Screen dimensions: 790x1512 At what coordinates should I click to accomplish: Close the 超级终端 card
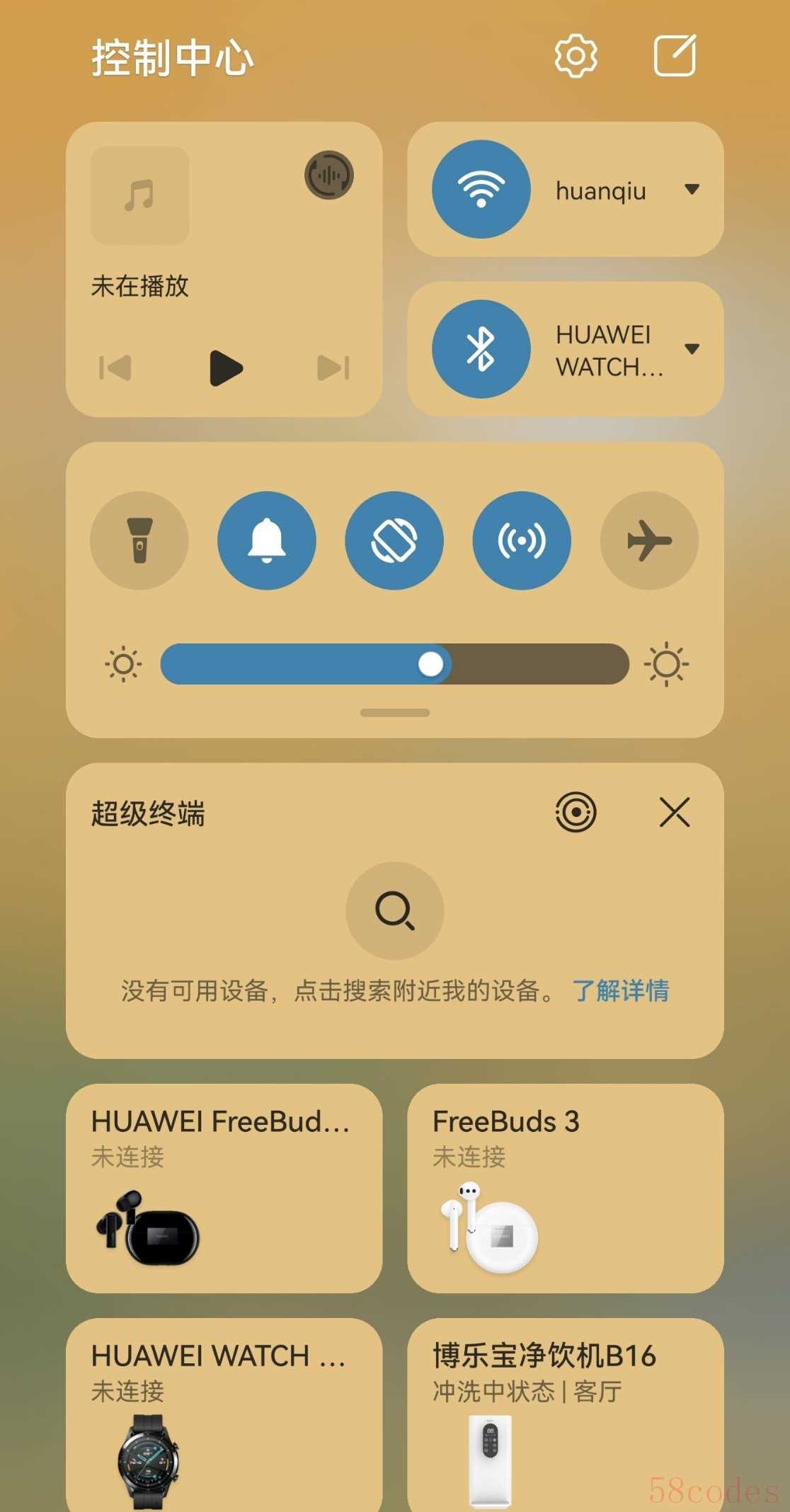point(674,812)
